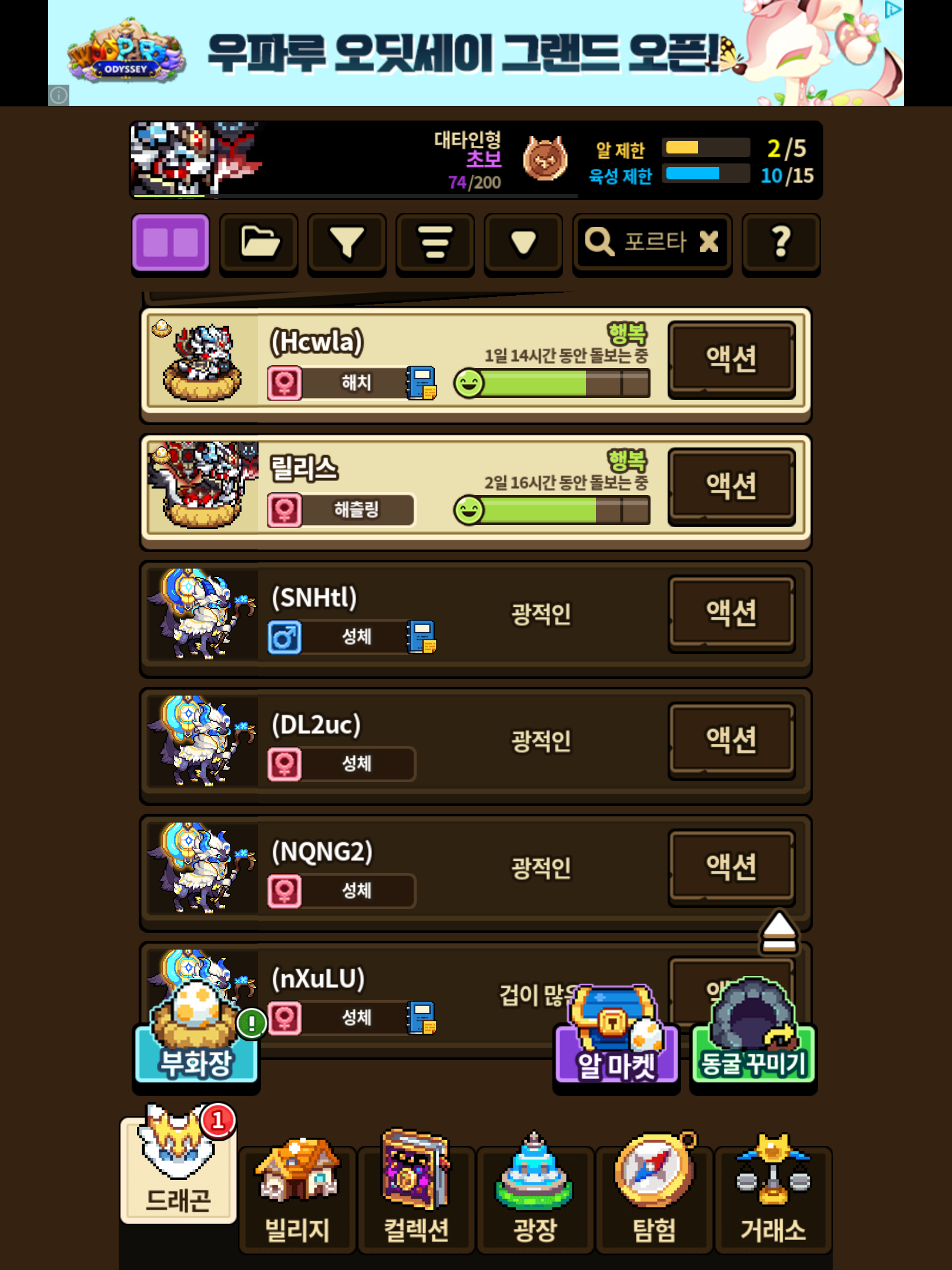Tap 액션 for the SNHtl dragon
This screenshot has width=952, height=1270.
(732, 613)
